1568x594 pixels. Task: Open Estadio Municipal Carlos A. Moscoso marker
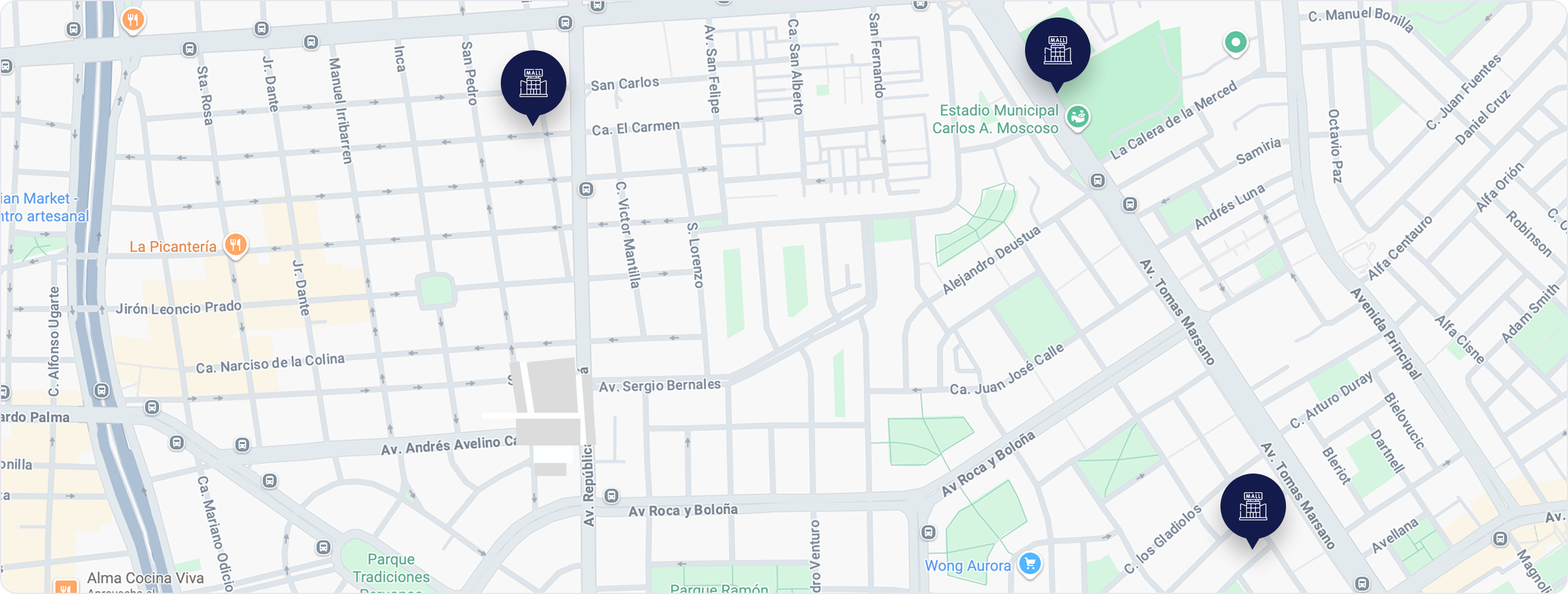click(x=1078, y=116)
